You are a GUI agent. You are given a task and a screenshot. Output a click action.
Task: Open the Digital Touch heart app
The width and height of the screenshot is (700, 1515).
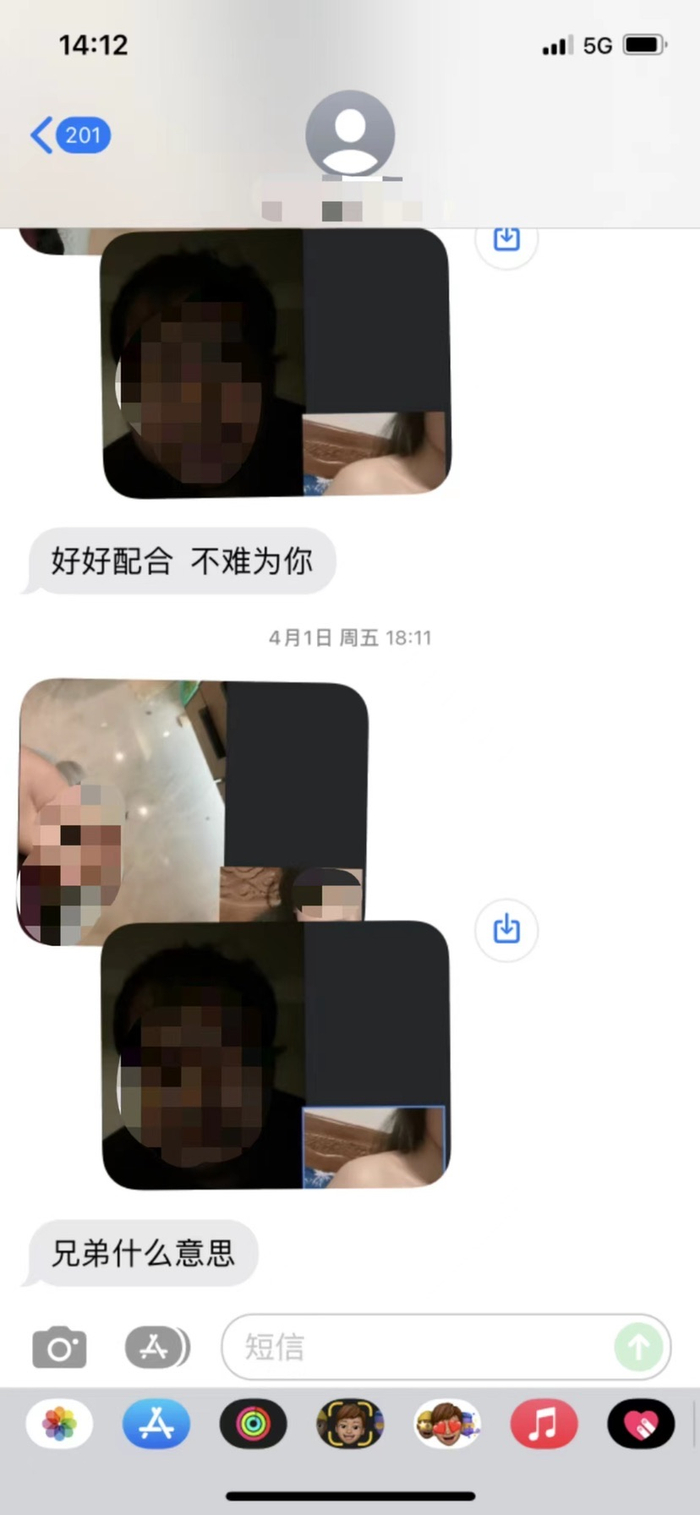(641, 1424)
